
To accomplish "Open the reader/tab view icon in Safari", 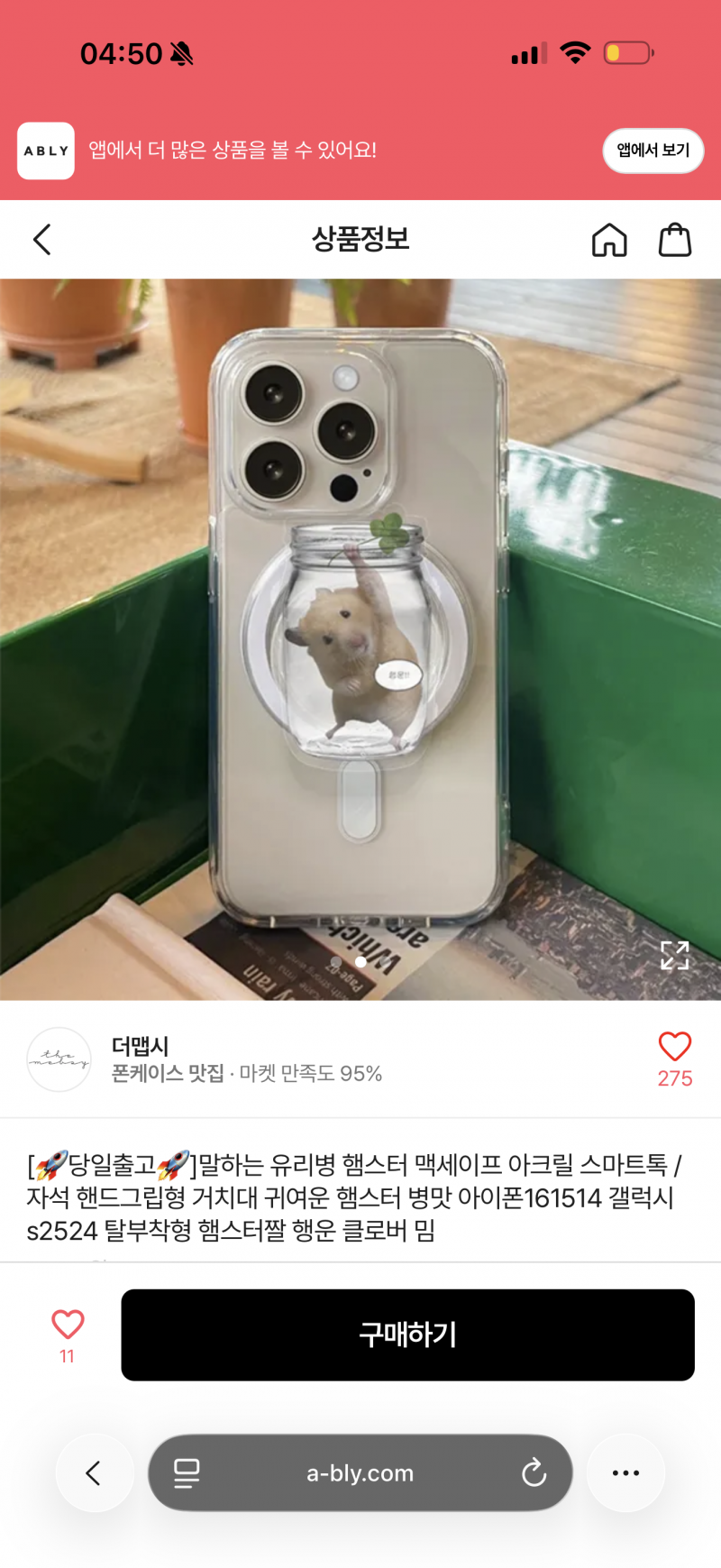I will point(186,1472).
